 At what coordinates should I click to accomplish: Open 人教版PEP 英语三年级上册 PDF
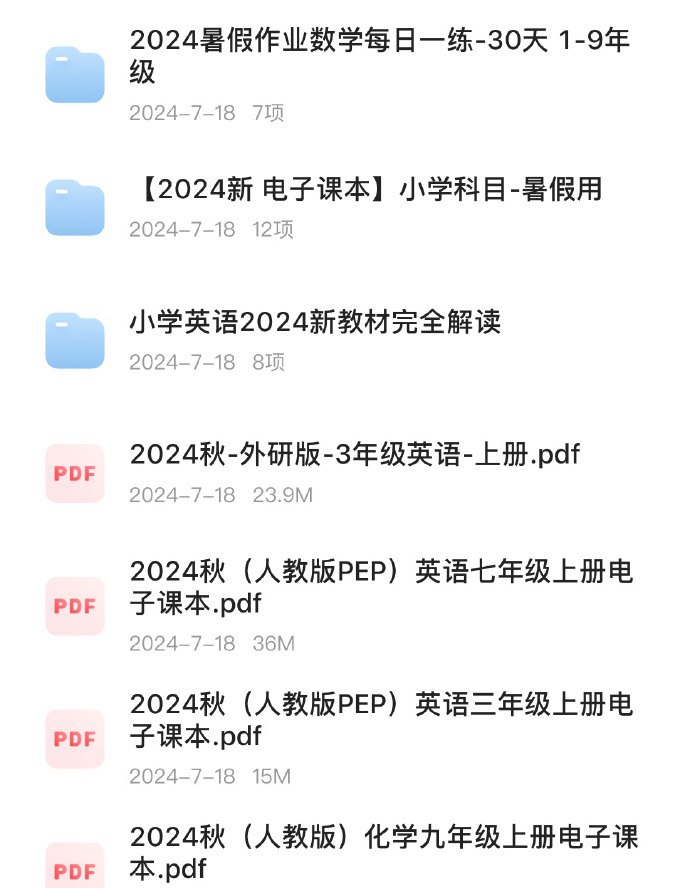pos(380,720)
